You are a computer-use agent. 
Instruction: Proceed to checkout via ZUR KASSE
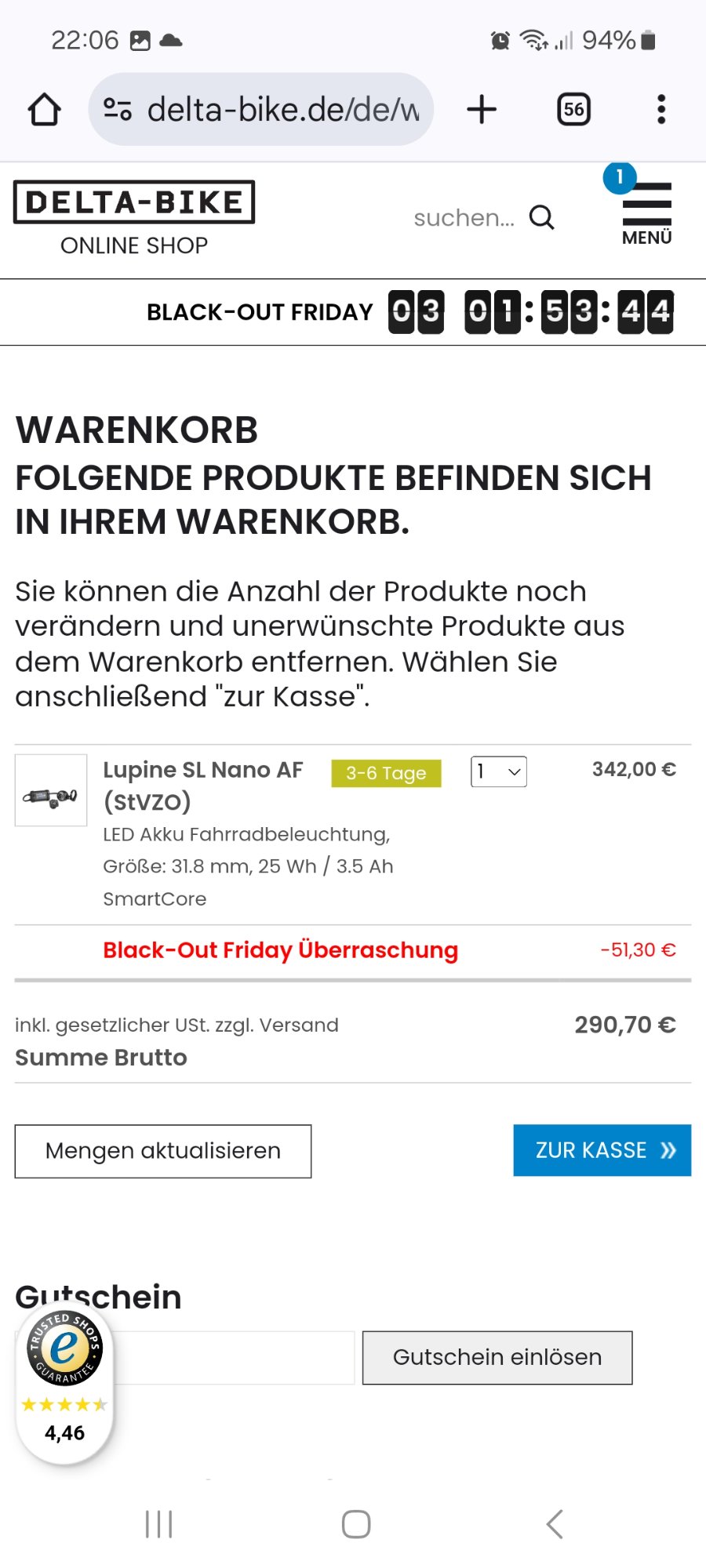pyautogui.click(x=602, y=1150)
